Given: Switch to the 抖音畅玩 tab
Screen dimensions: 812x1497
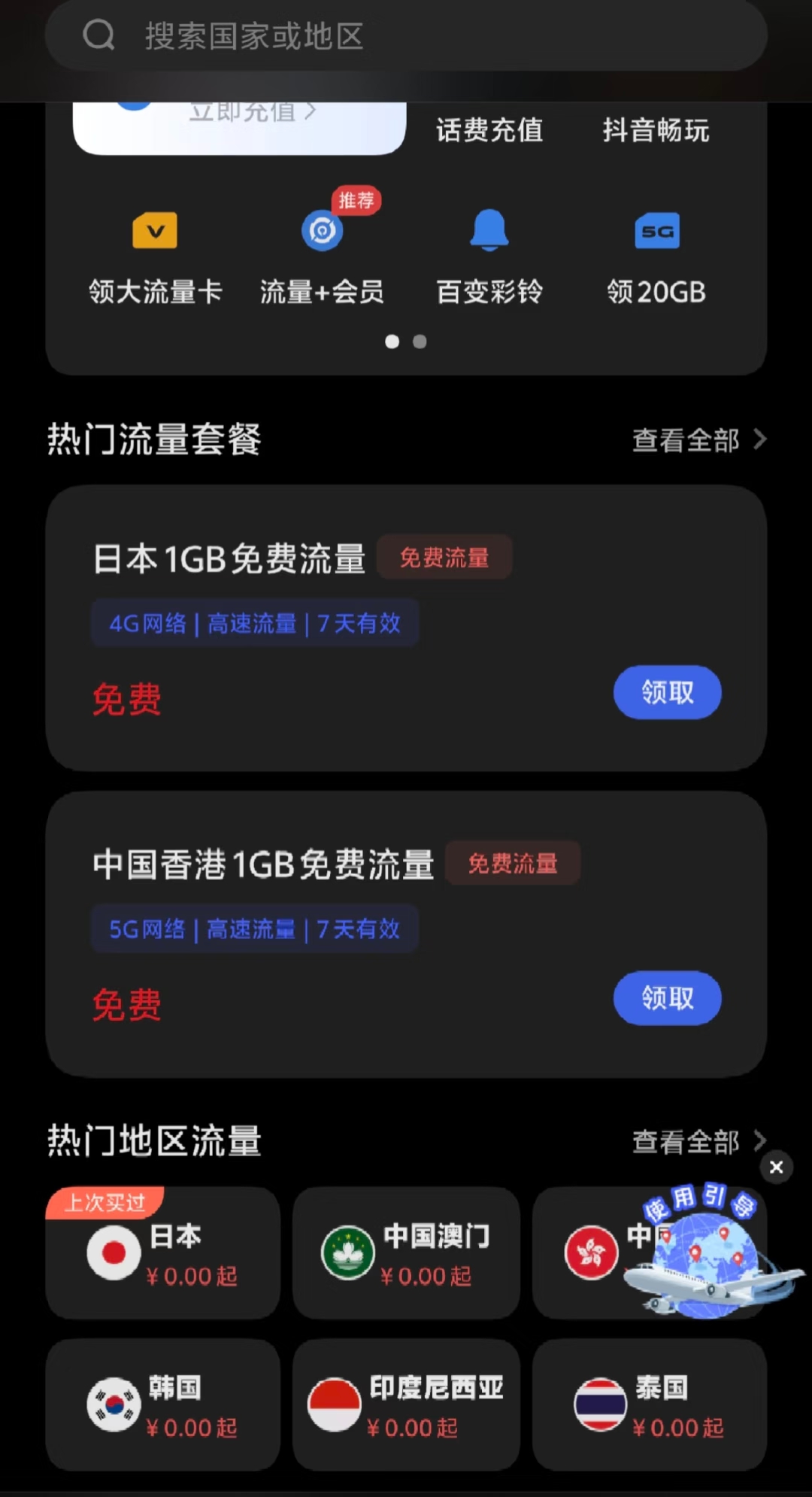Looking at the screenshot, I should pyautogui.click(x=657, y=129).
